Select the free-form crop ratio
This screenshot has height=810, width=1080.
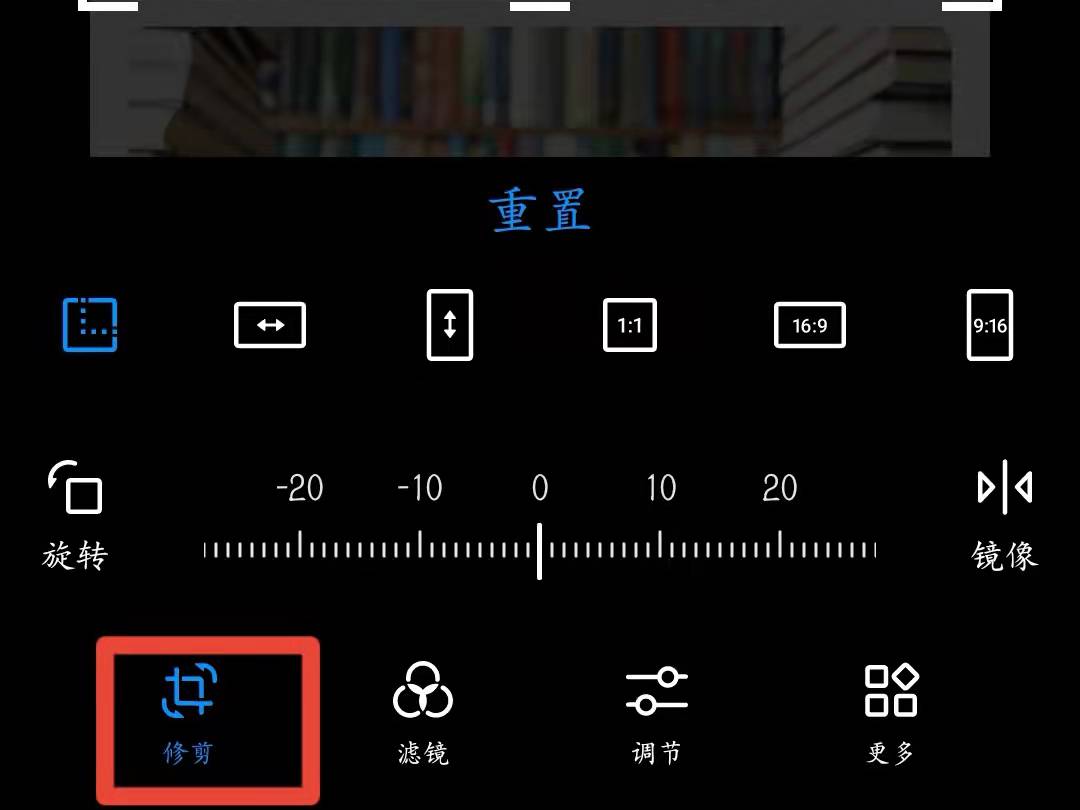pos(90,325)
